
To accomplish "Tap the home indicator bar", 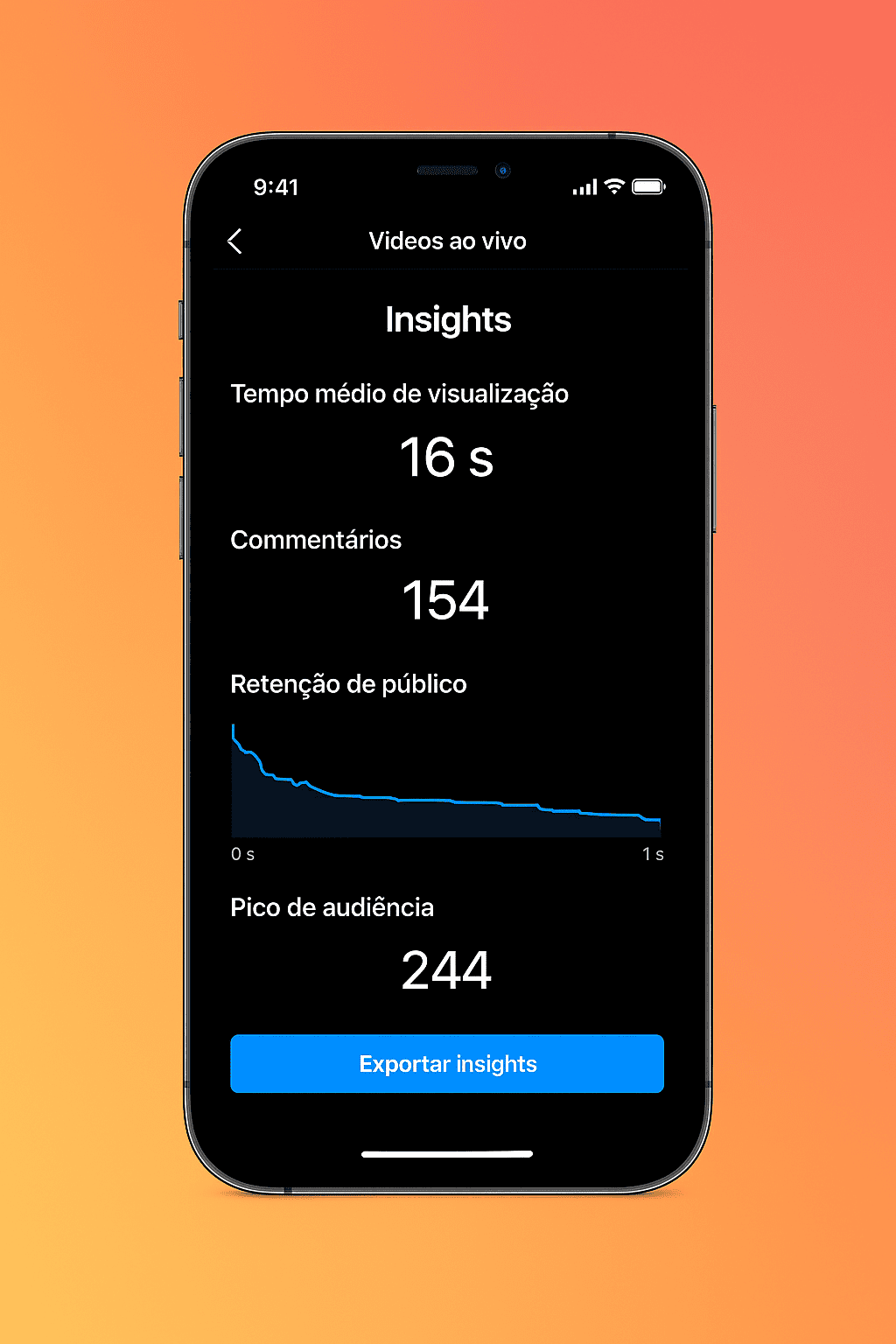I will (x=447, y=1154).
